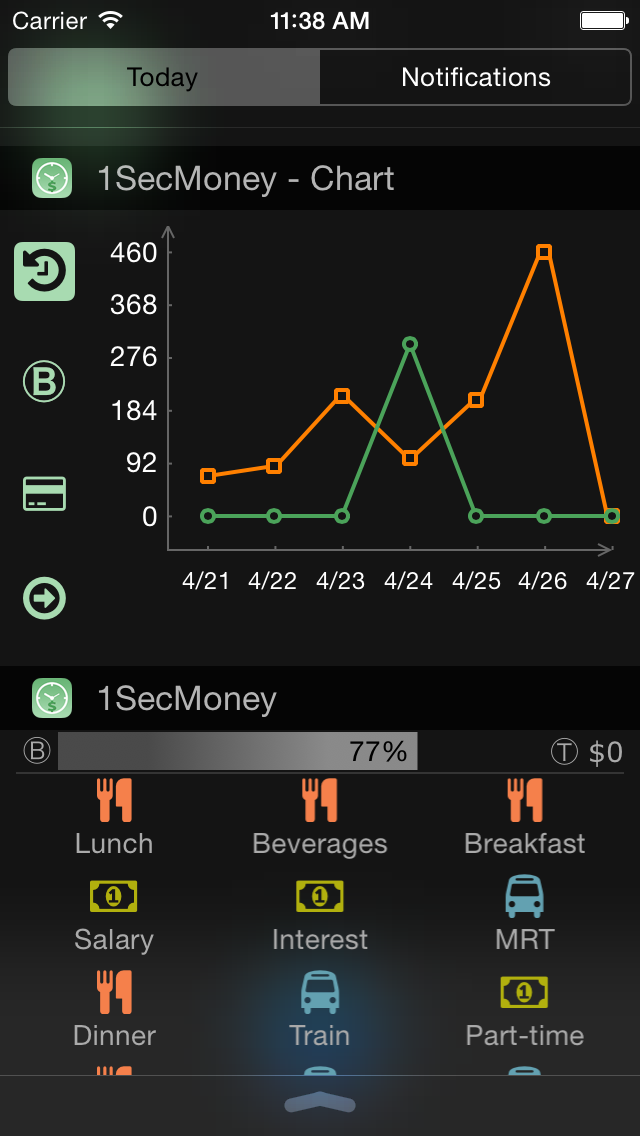640x1136 pixels.
Task: Choose the Salary category
Action: tap(114, 914)
